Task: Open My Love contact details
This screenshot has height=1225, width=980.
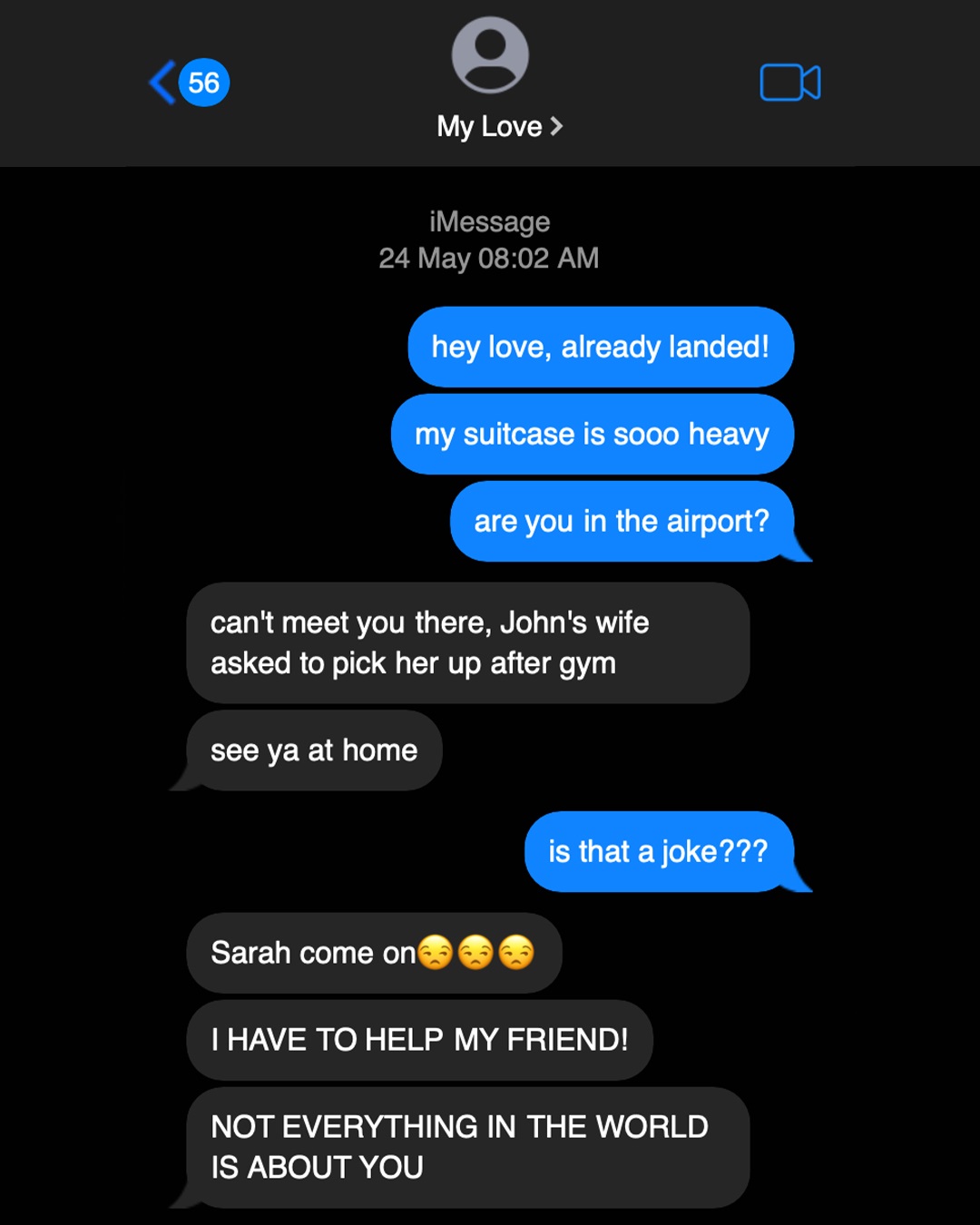Action: pyautogui.click(x=498, y=126)
